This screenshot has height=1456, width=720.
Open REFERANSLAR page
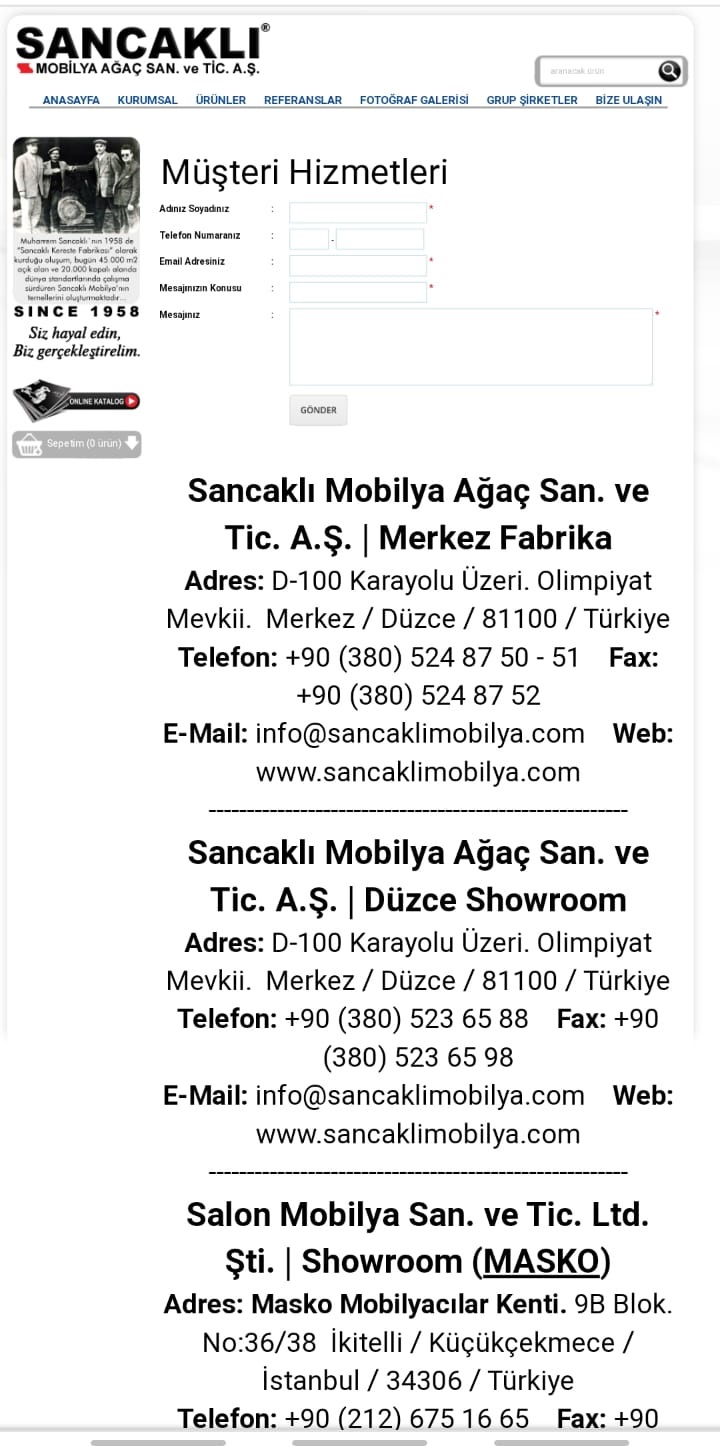click(x=303, y=100)
